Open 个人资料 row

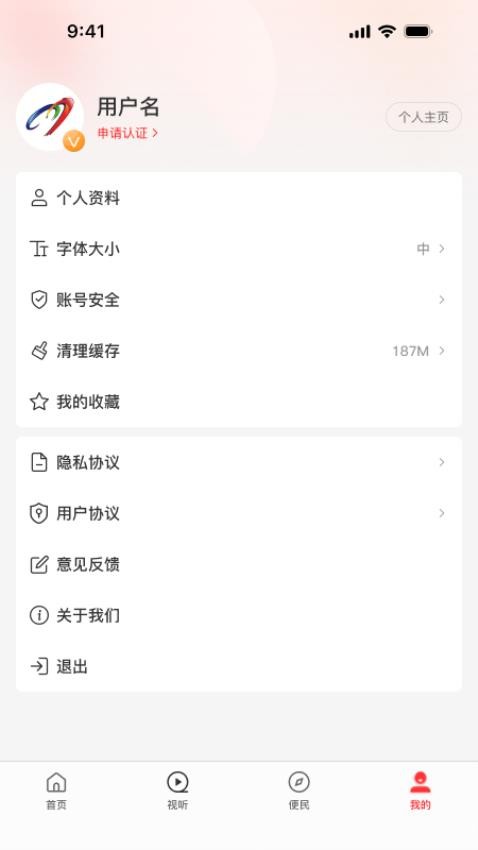tap(239, 198)
